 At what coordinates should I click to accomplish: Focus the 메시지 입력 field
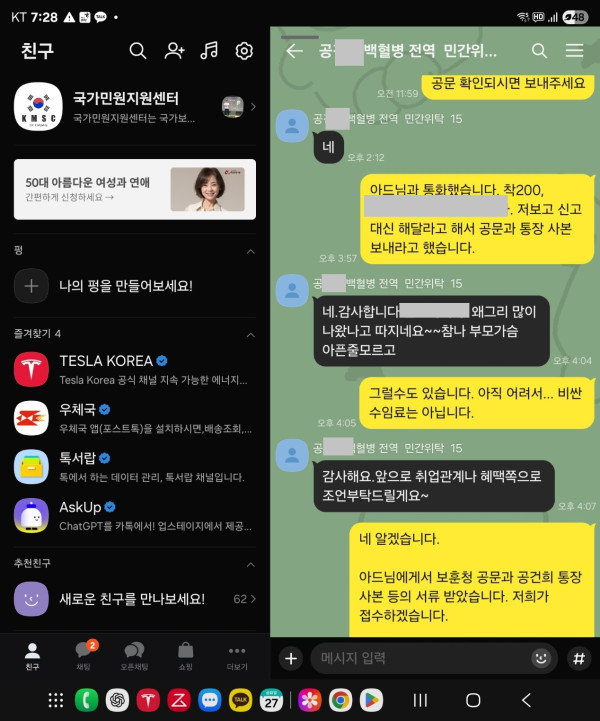tap(420, 658)
